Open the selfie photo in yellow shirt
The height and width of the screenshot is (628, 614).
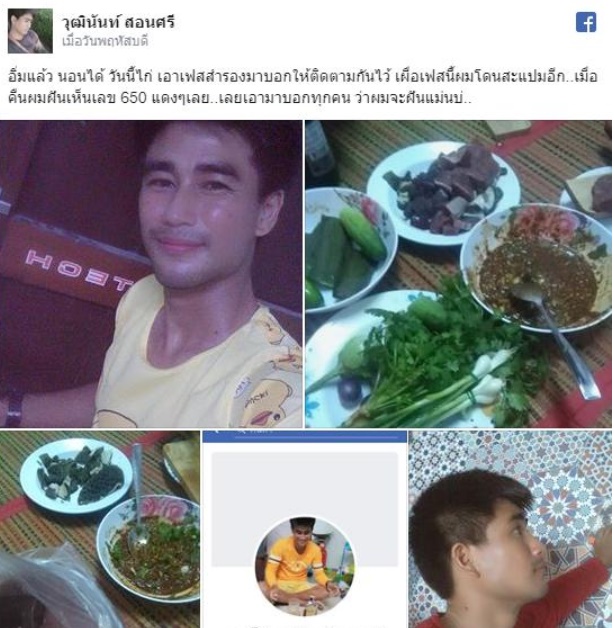[151, 274]
